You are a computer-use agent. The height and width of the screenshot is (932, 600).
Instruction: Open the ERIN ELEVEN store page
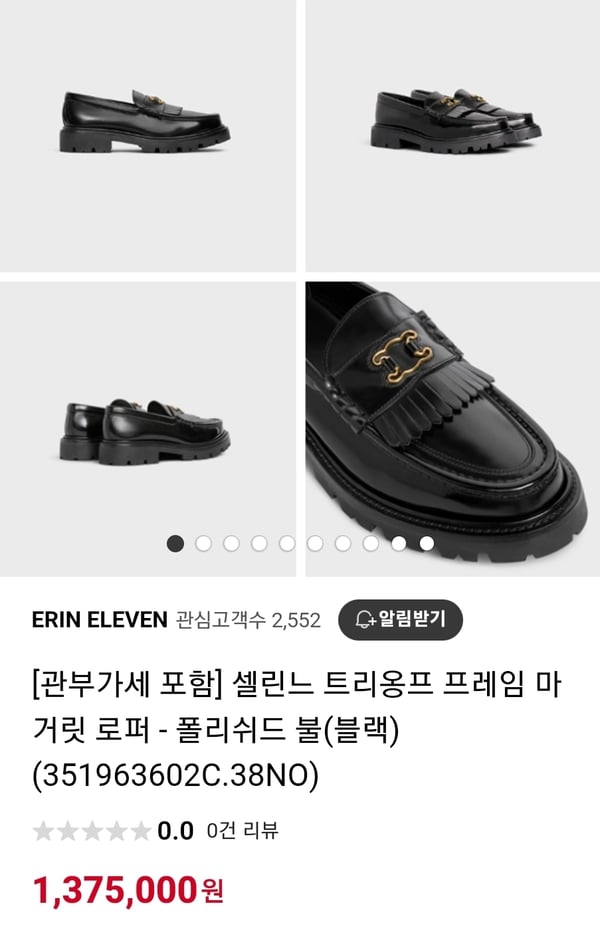pos(99,620)
